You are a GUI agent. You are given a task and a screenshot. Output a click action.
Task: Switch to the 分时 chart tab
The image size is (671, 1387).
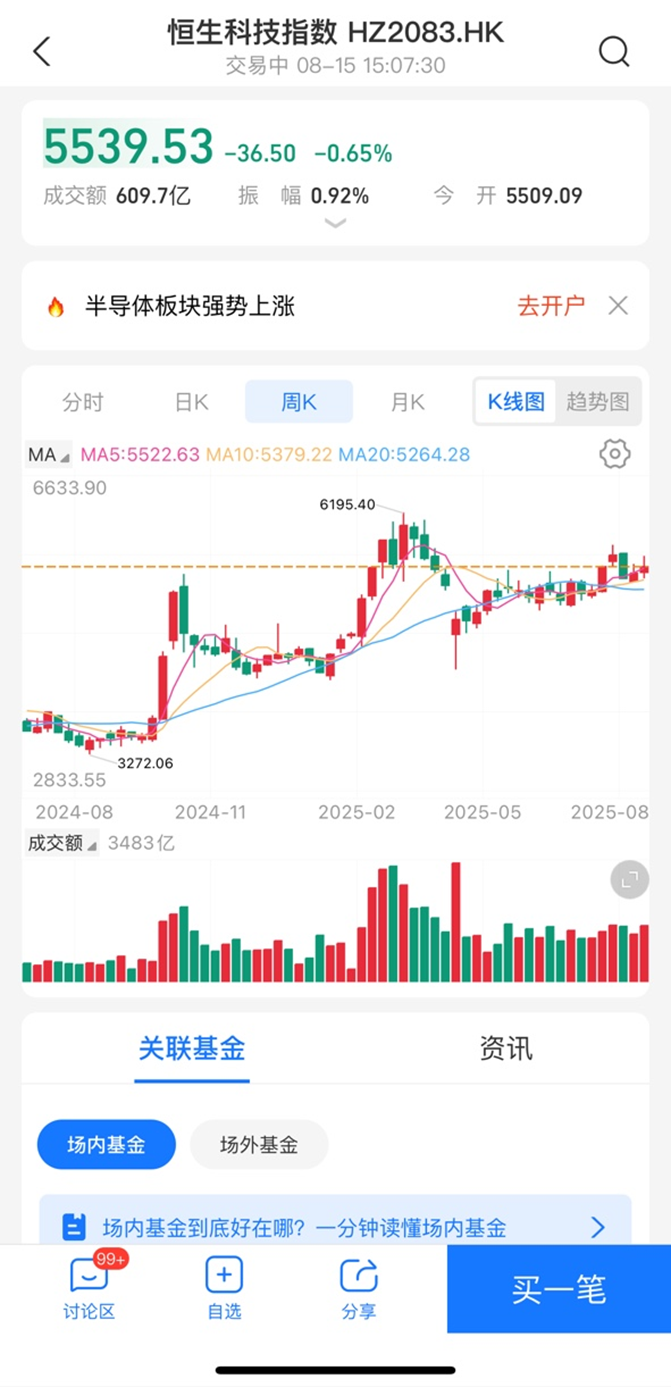(x=83, y=402)
